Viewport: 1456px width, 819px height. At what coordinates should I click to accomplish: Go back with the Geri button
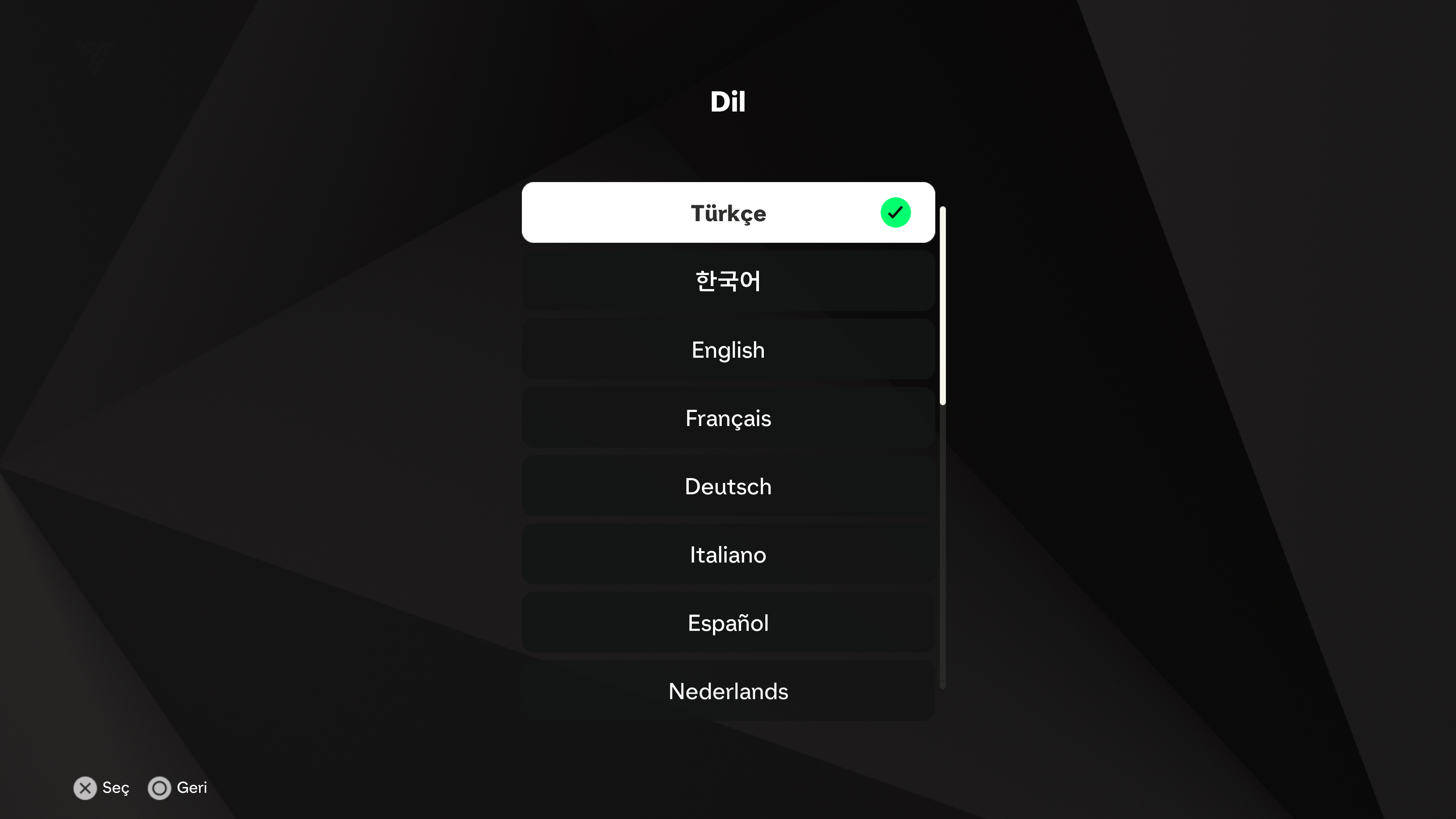[177, 788]
